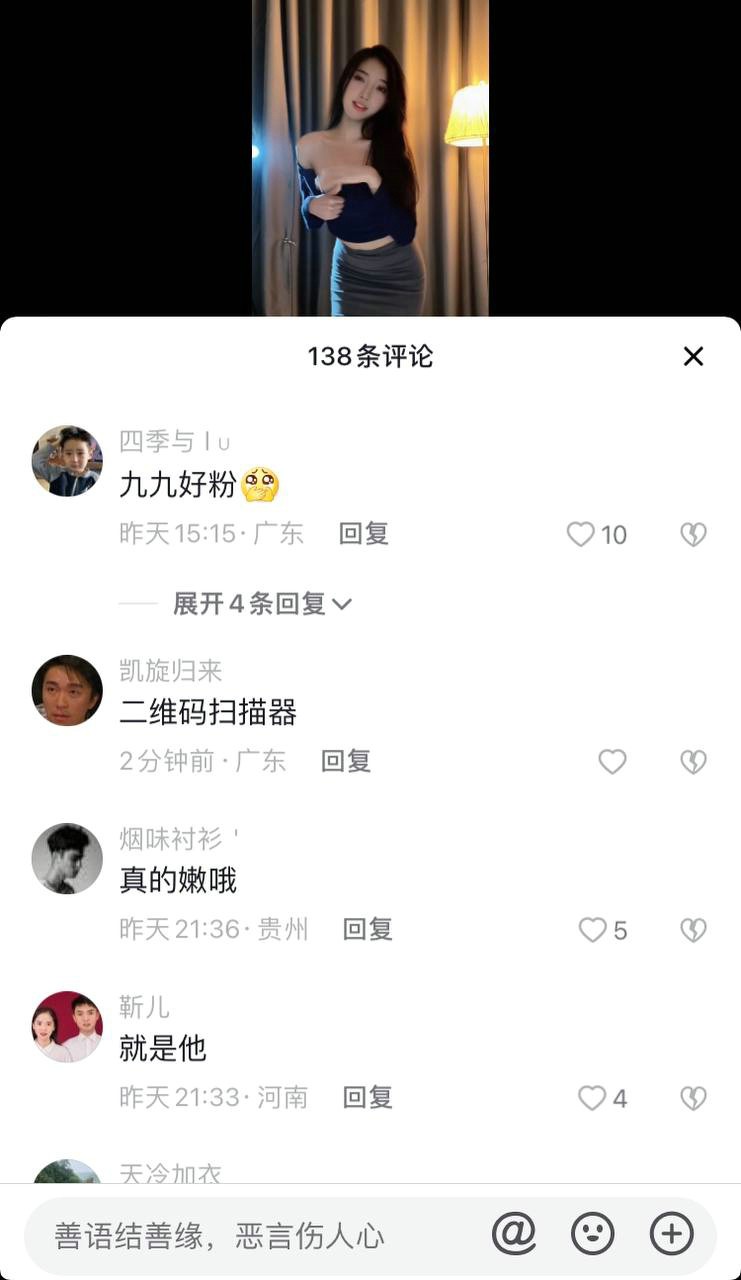Dislike the comment 真的嫩哦
Screen dimensions: 741x1280
693,930
